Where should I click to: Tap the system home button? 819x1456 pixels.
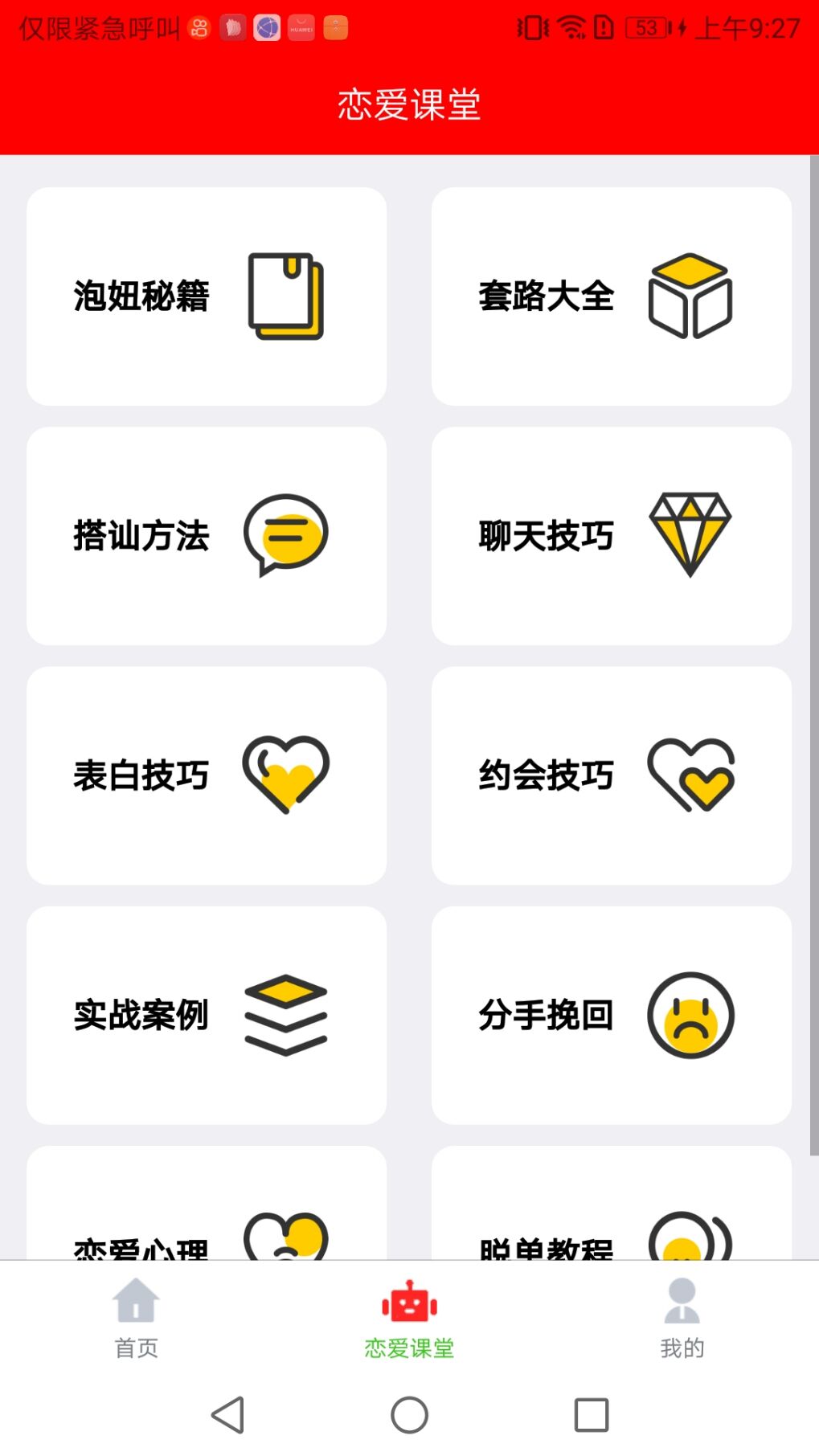pos(409,1415)
